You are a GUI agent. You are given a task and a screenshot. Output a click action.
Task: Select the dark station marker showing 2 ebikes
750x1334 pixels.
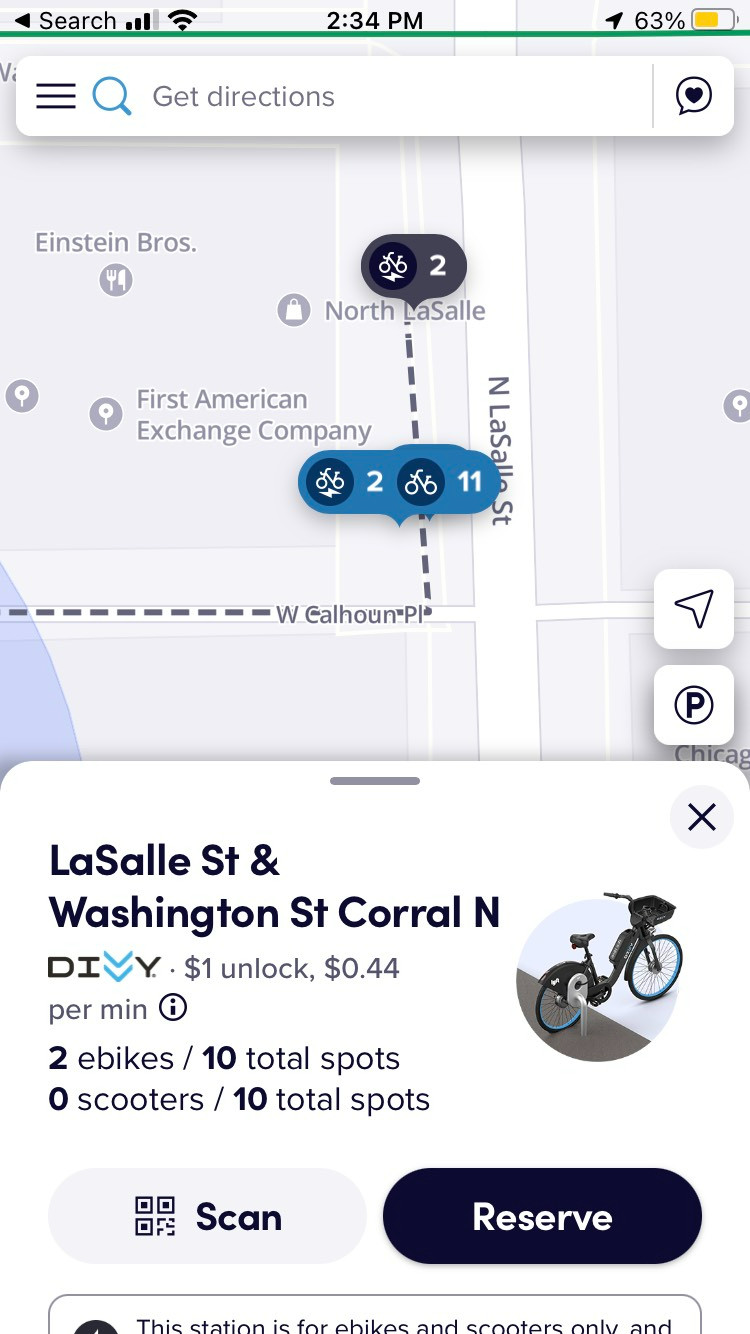[x=413, y=266]
